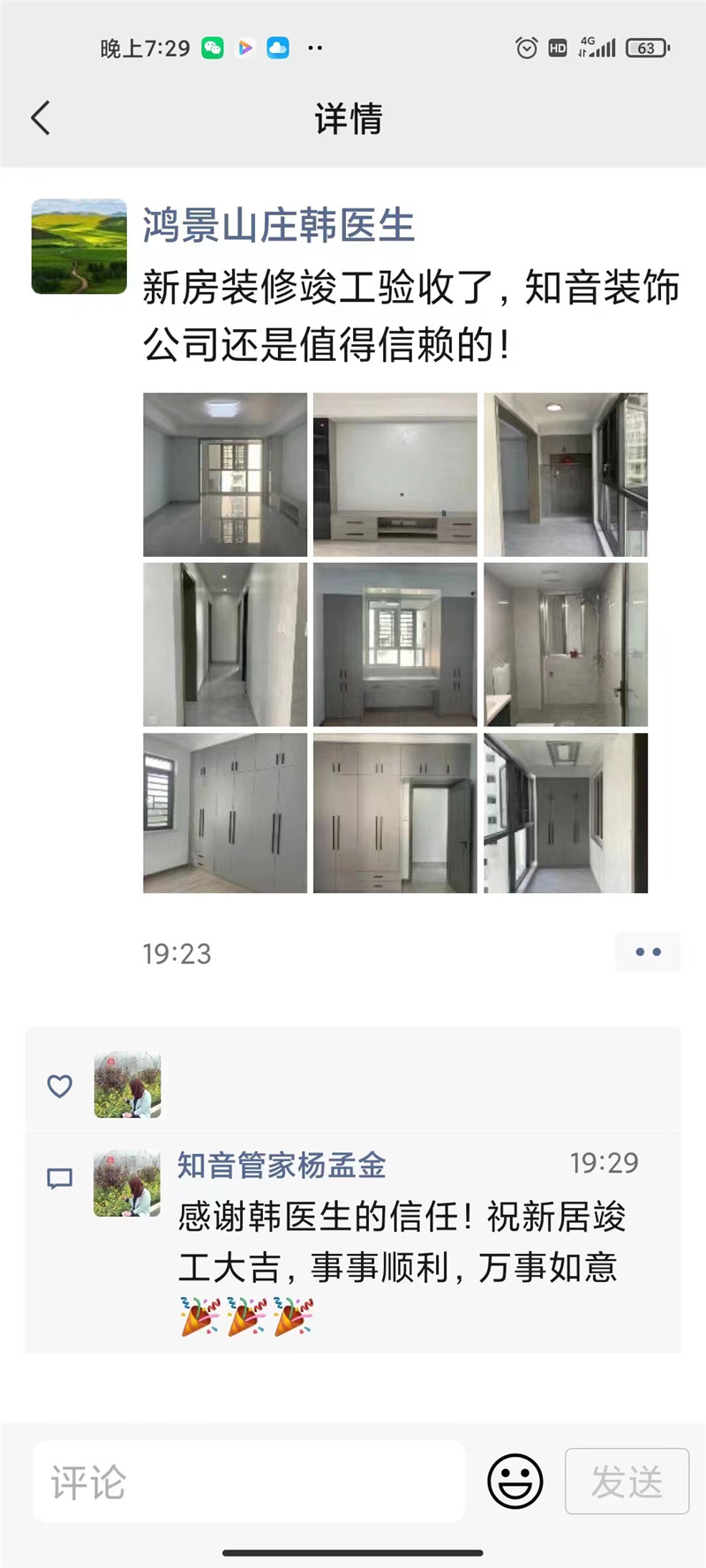
Task: Open commenter 知音管家杨孟金's name
Action: (282, 1164)
